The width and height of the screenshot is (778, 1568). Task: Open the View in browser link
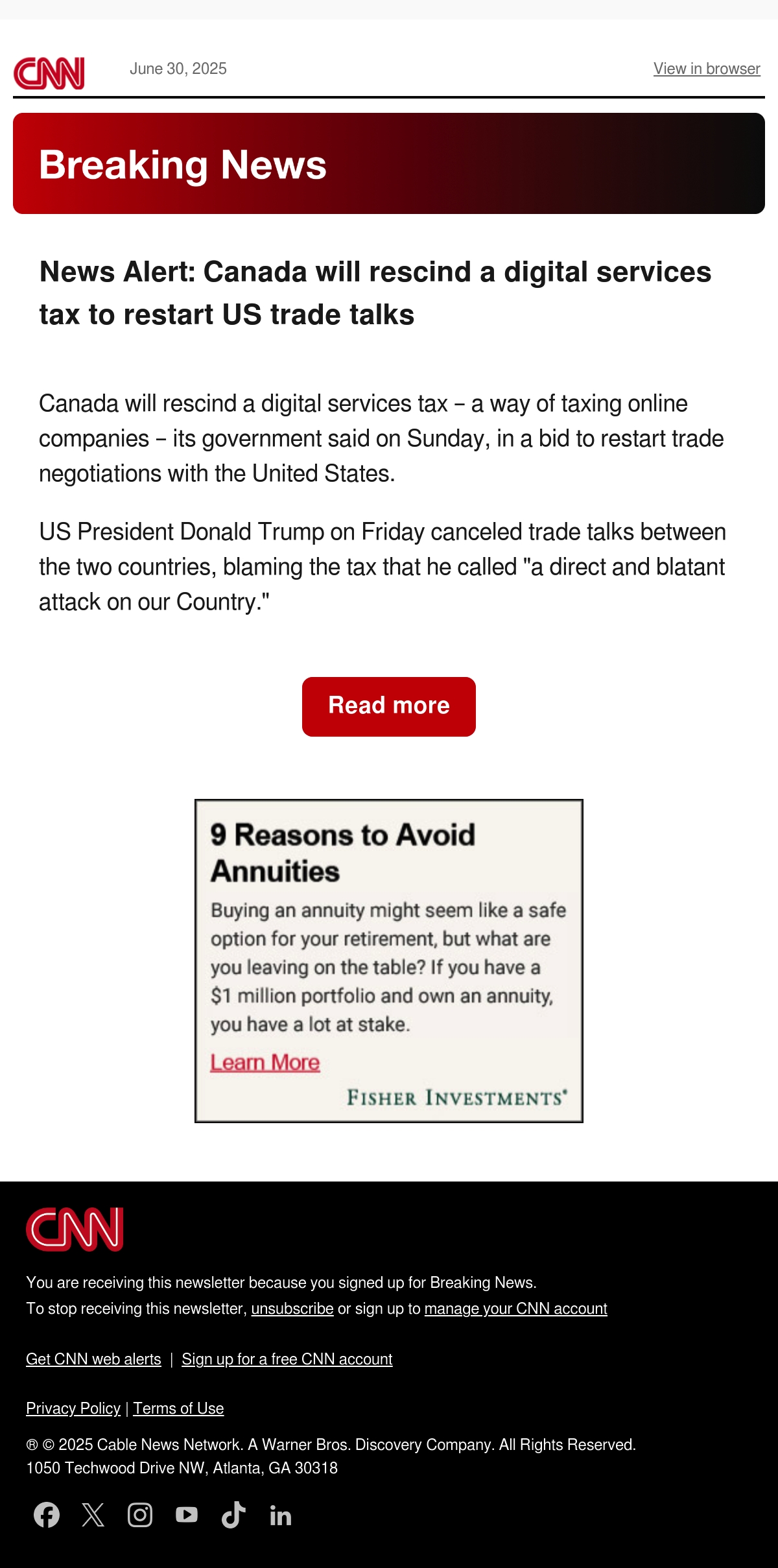click(707, 69)
